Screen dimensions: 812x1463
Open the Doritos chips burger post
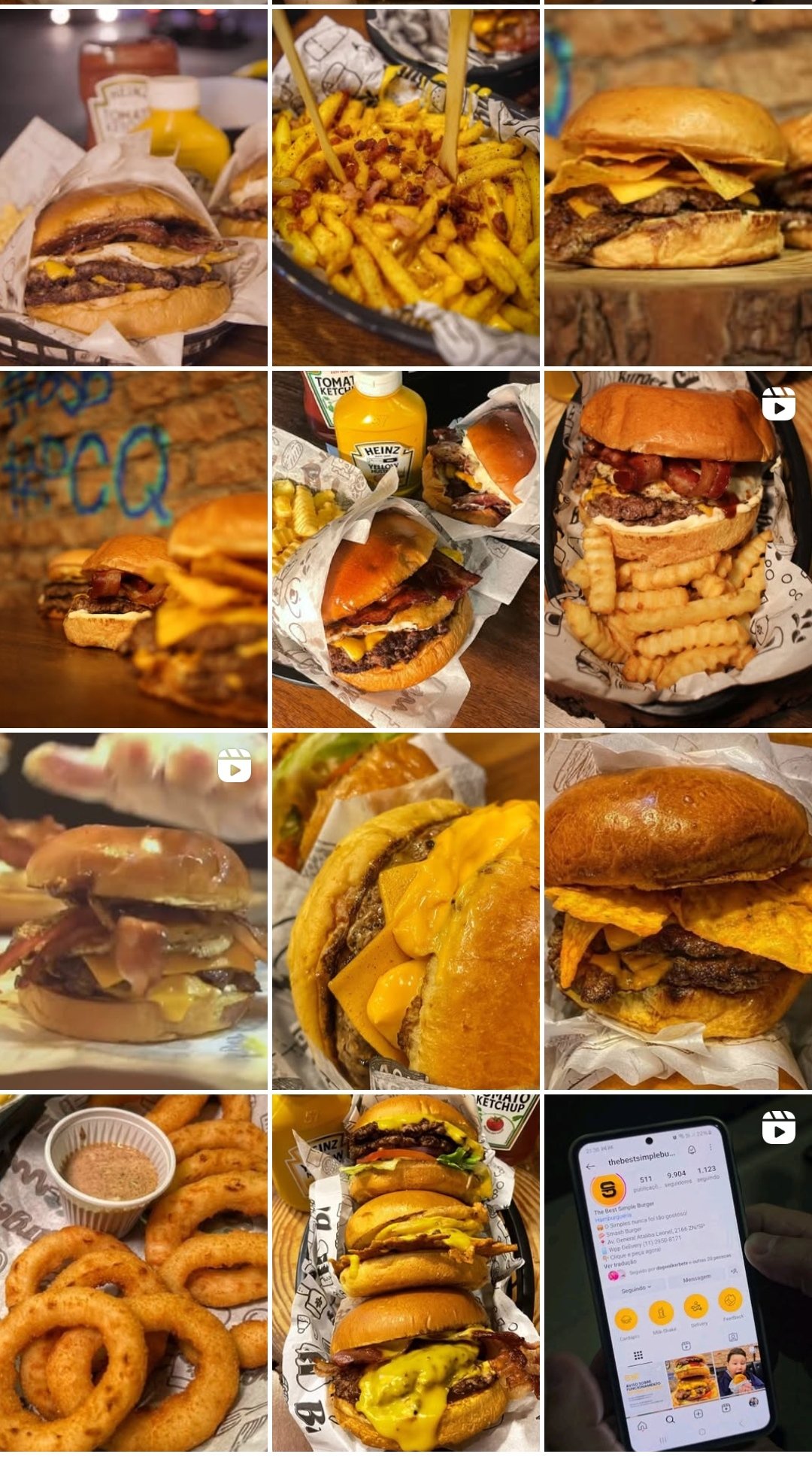(x=678, y=911)
